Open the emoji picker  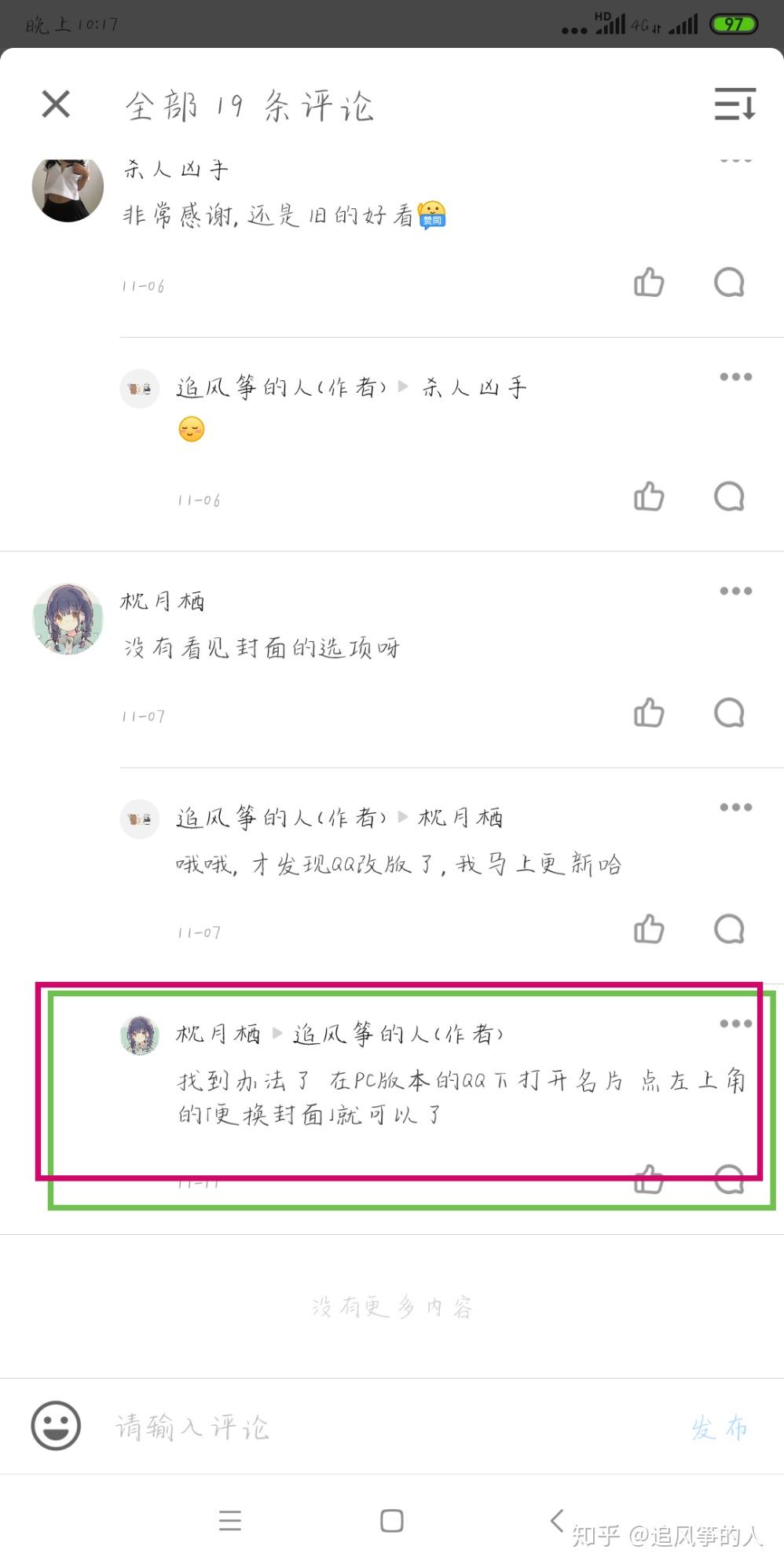point(56,1425)
